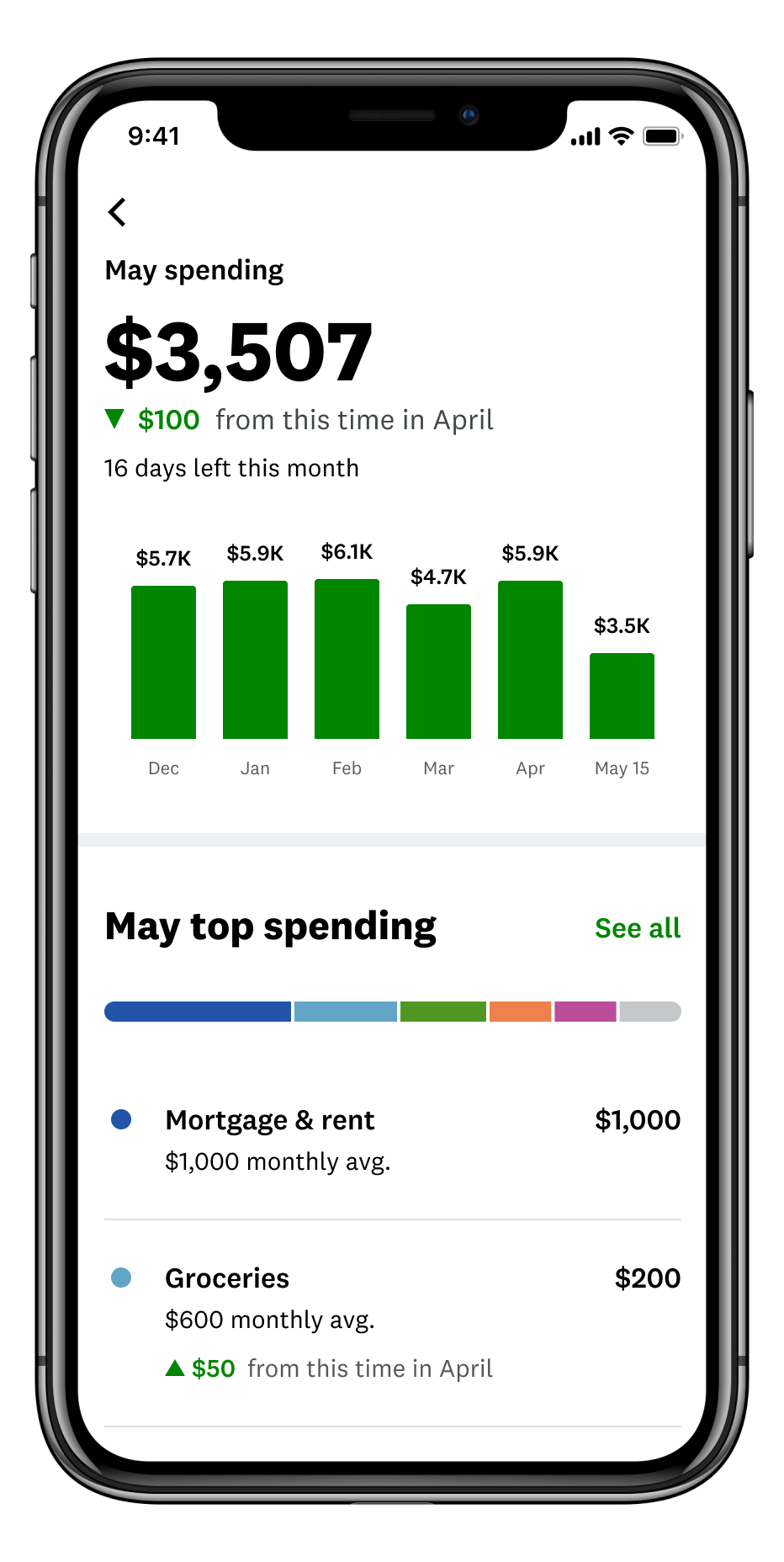Select the Apr bar in the chart
This screenshot has width=784, height=1562.
530,660
